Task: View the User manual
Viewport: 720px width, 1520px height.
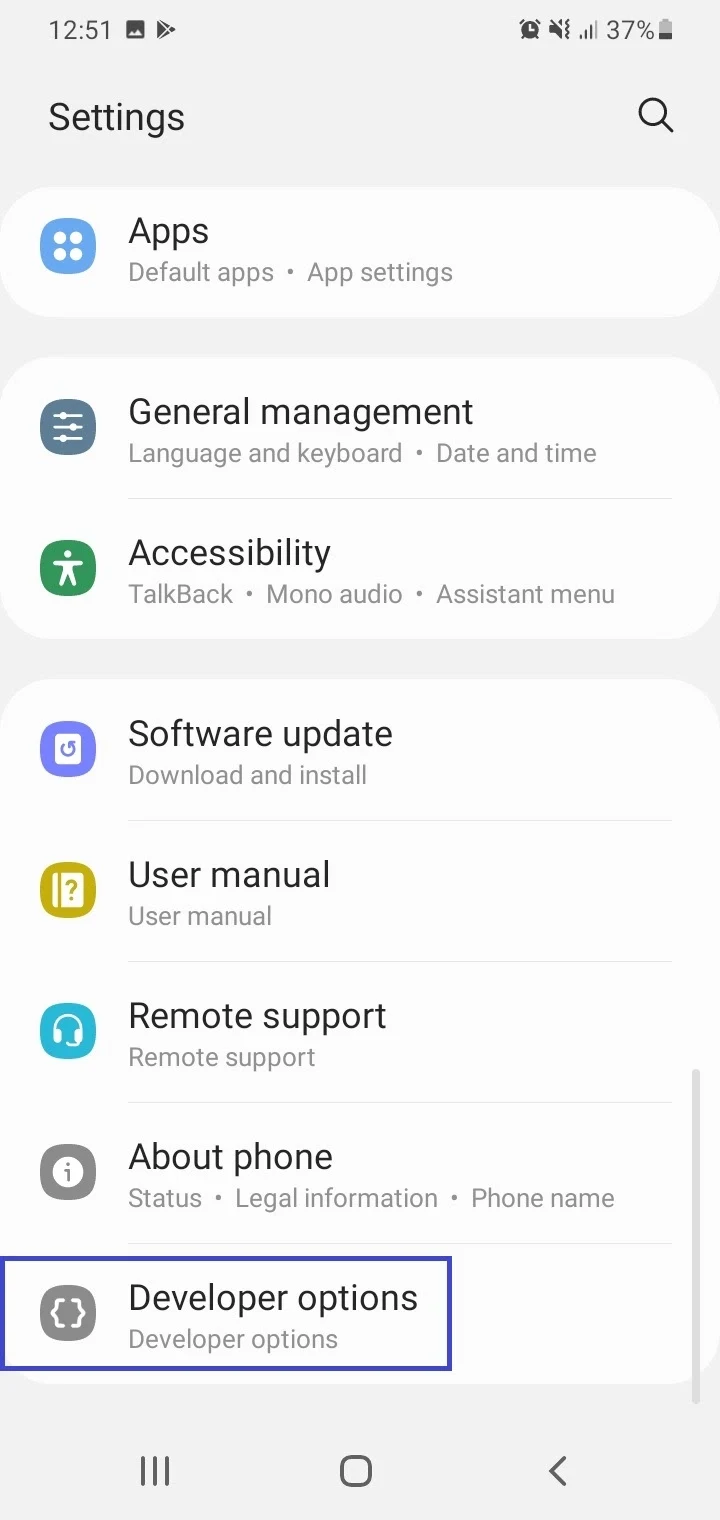Action: pyautogui.click(x=360, y=892)
